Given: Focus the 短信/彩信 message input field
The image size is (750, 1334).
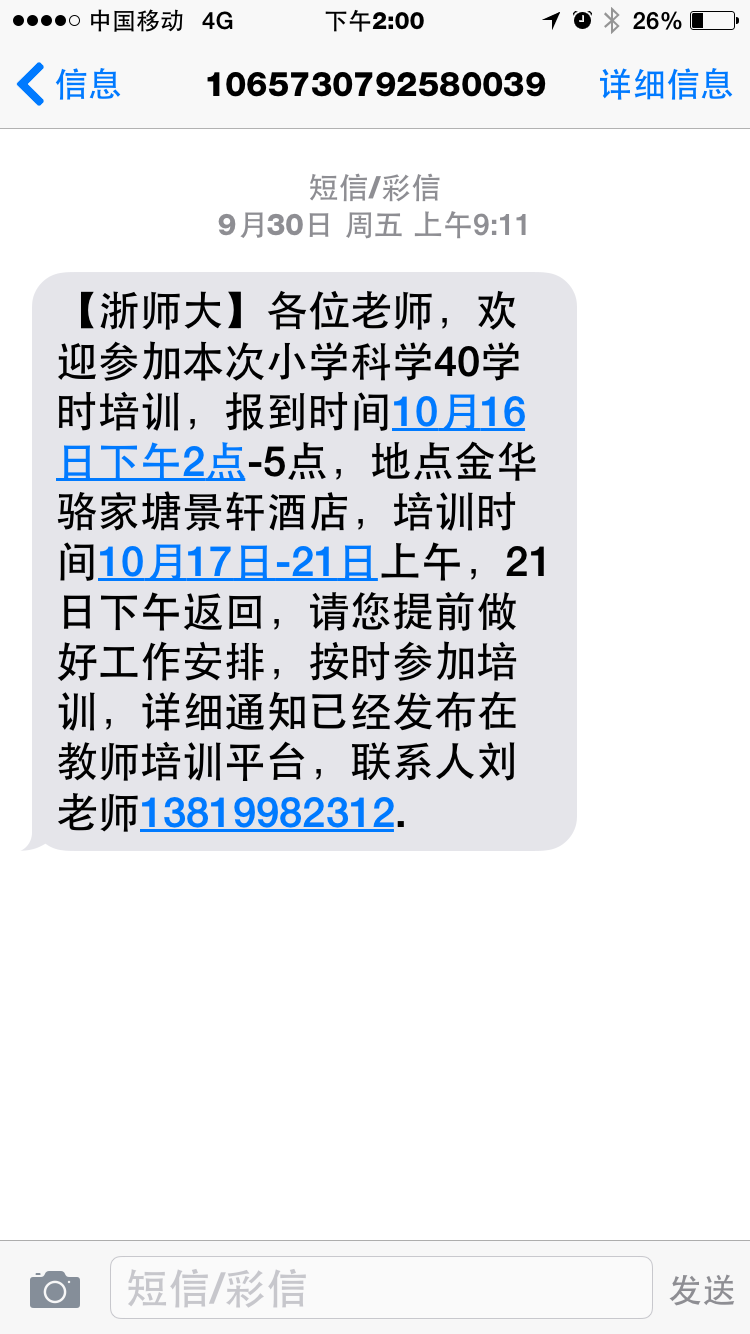Looking at the screenshot, I should click(380, 1288).
